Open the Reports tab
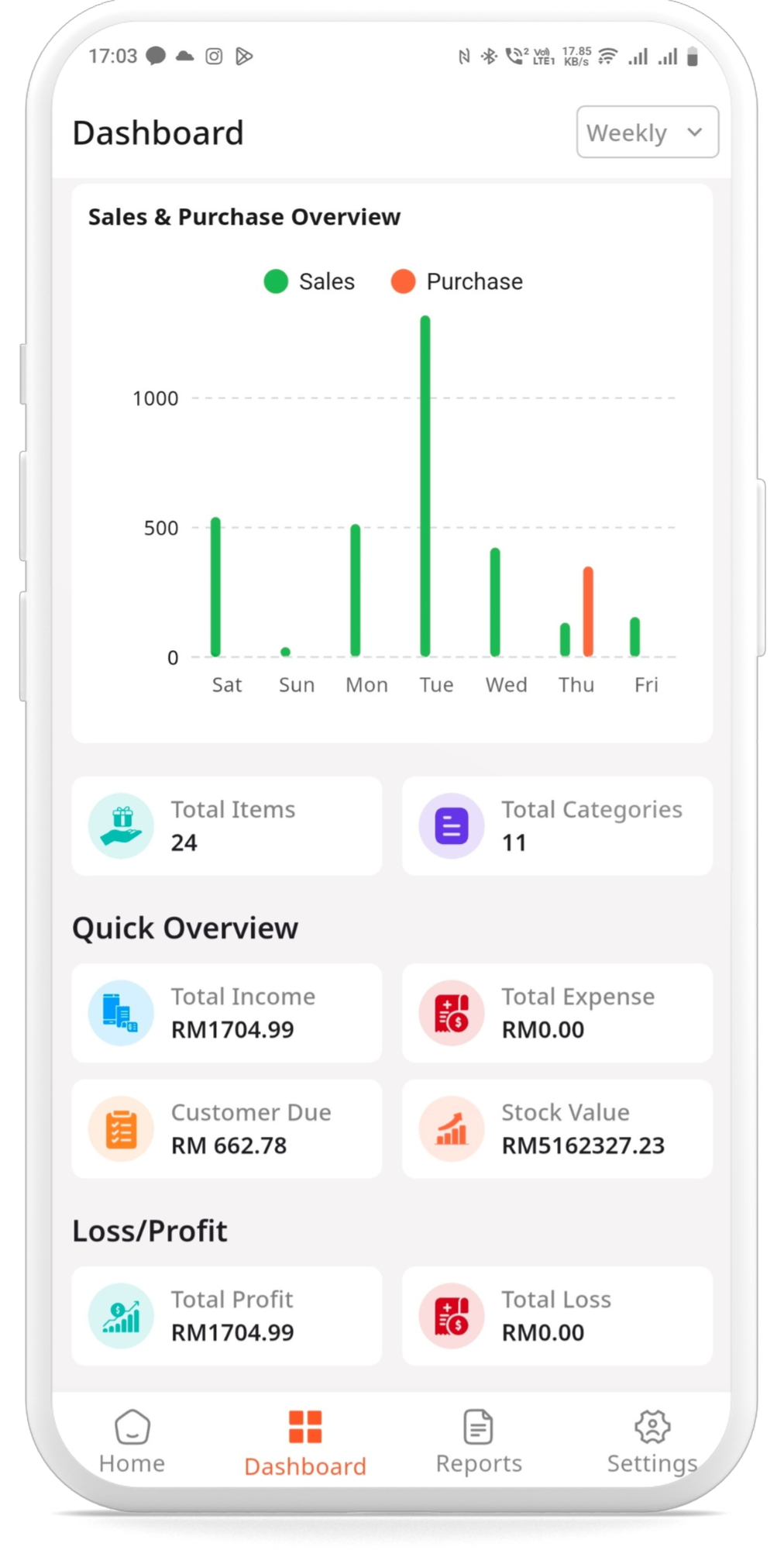 click(479, 1441)
